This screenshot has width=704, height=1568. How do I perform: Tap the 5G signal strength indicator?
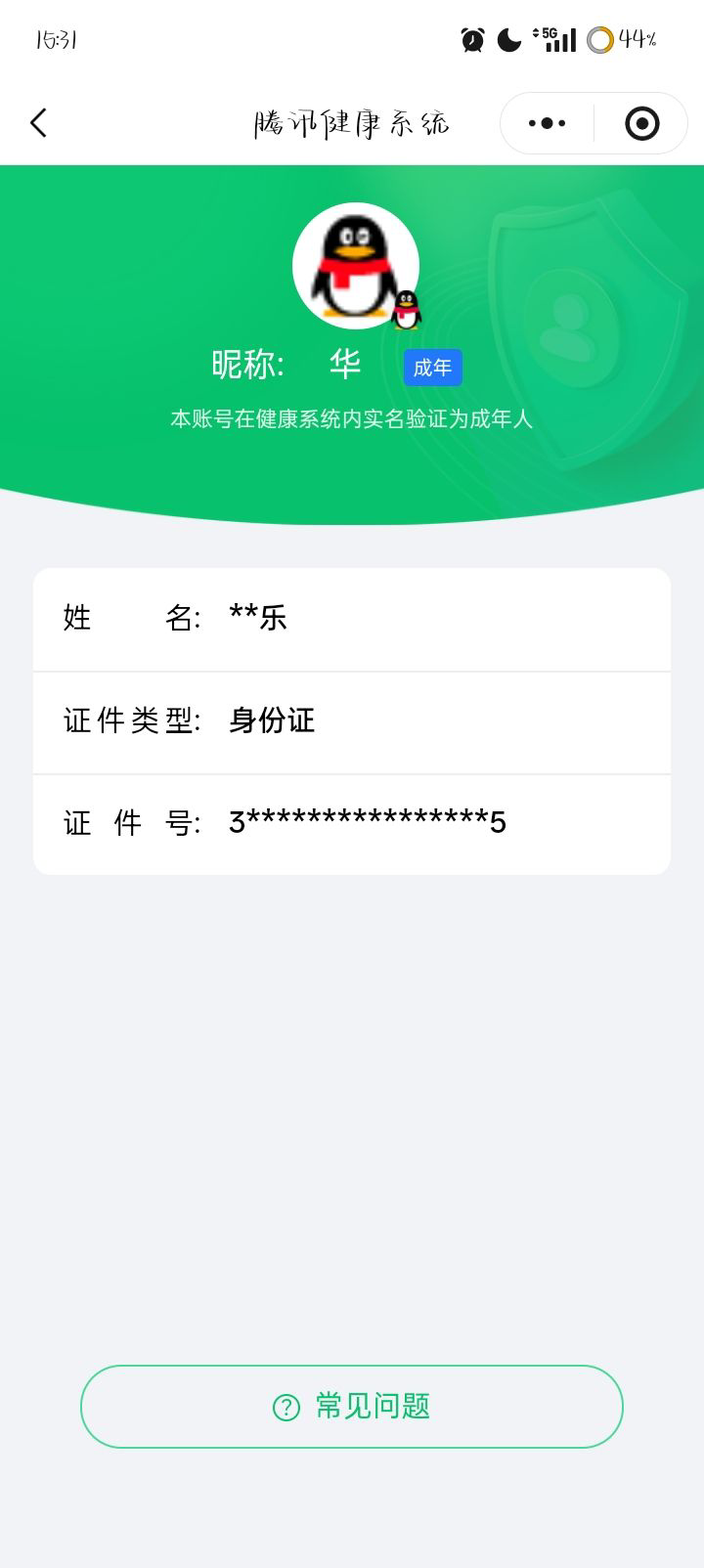click(x=553, y=39)
